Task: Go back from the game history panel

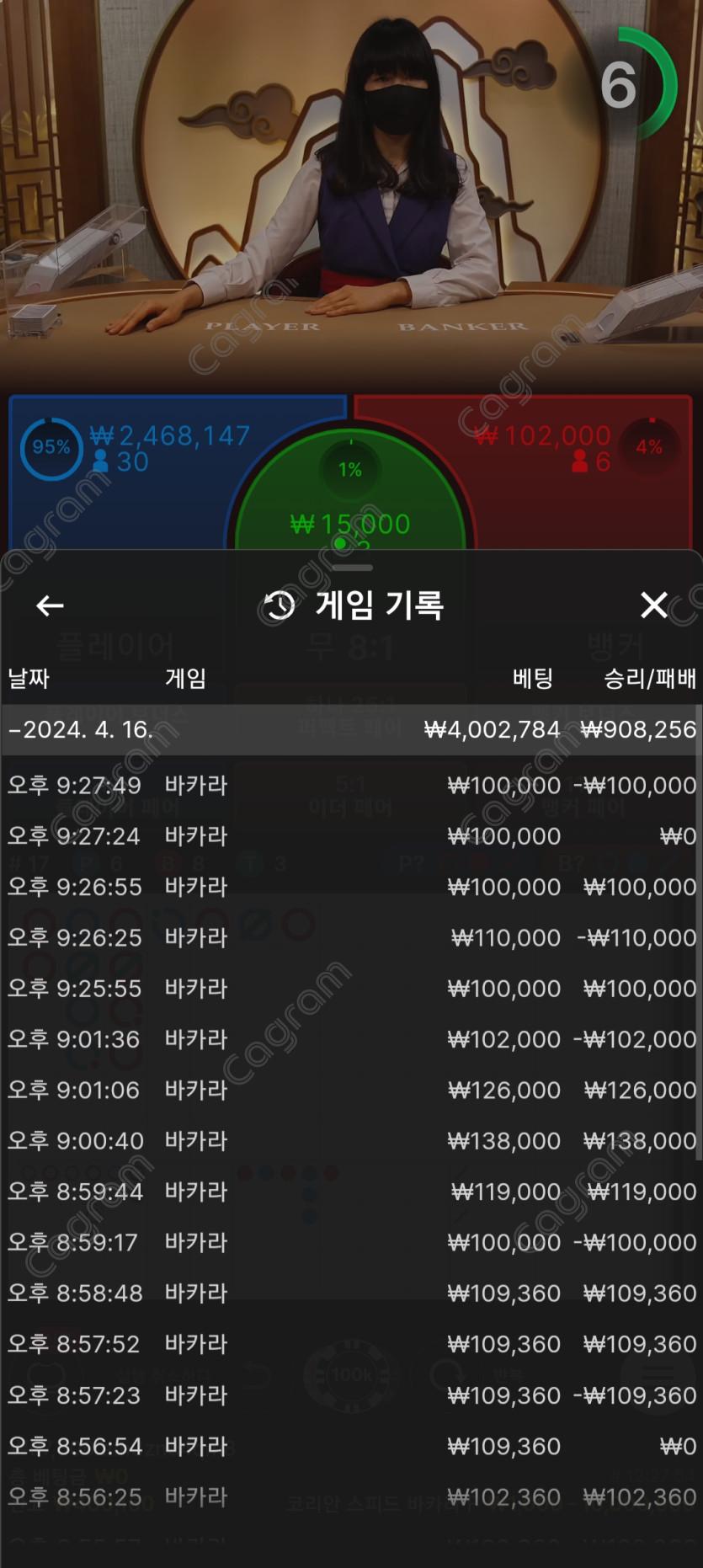Action: click(x=50, y=605)
